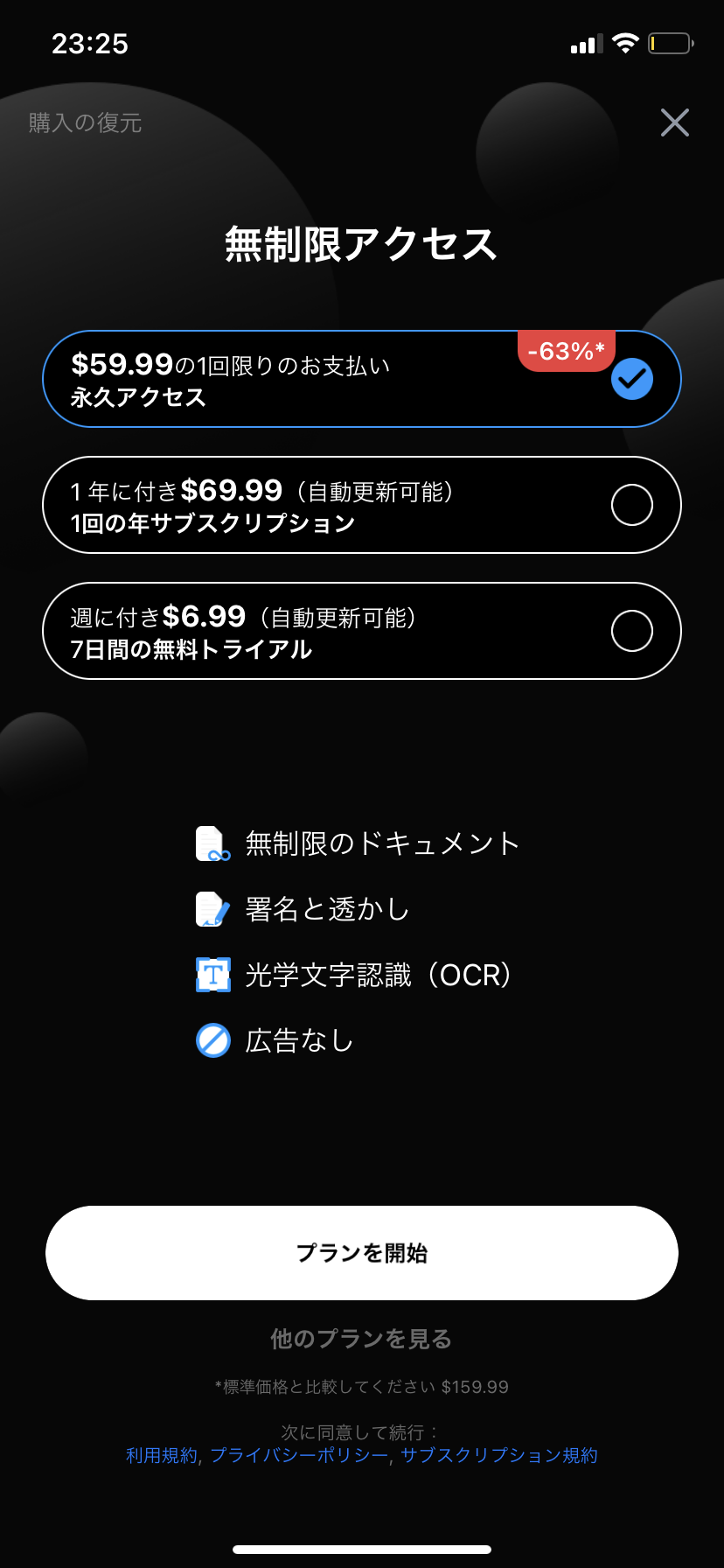Tap 購入の復元 to restore purchases
Screen dimensions: 724x1568
(x=85, y=122)
